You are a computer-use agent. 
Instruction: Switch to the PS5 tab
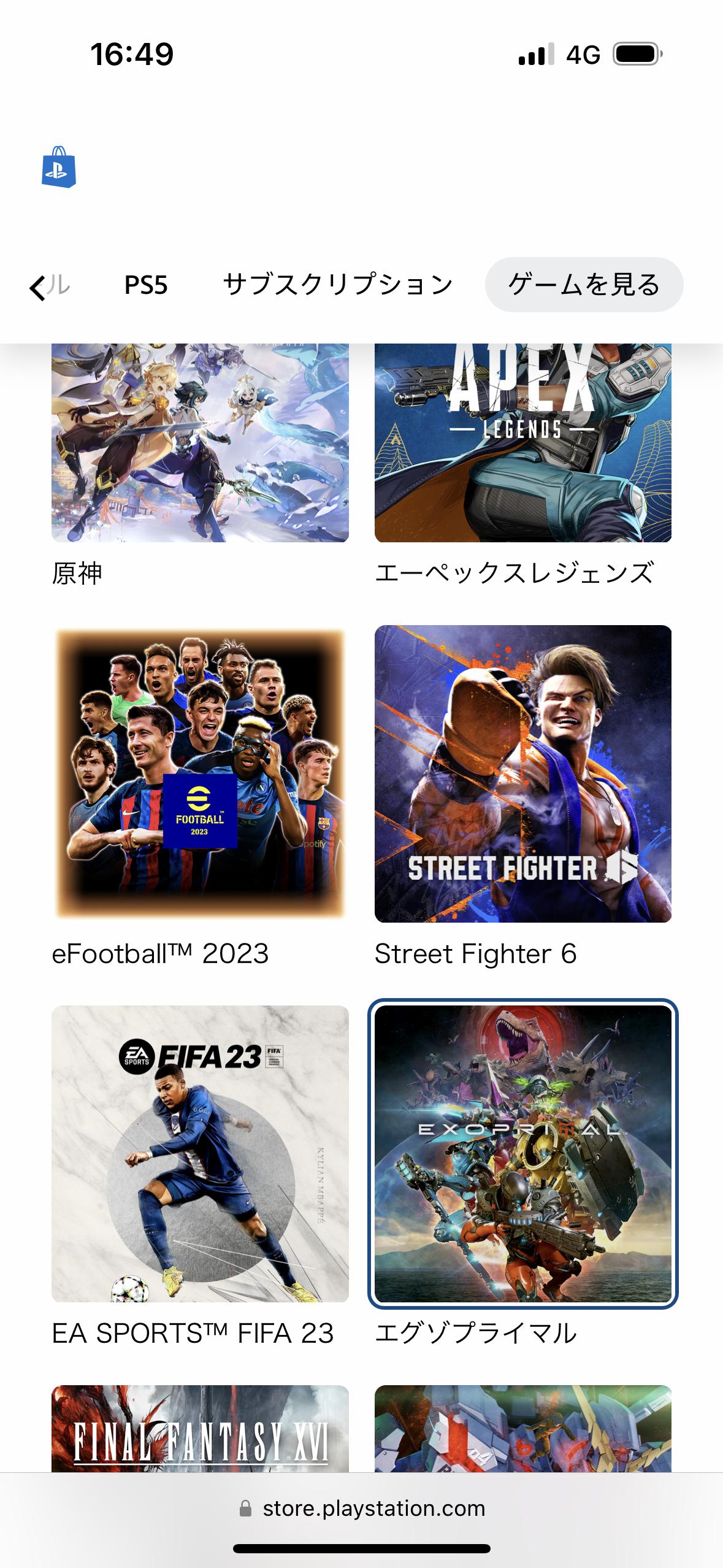point(146,285)
